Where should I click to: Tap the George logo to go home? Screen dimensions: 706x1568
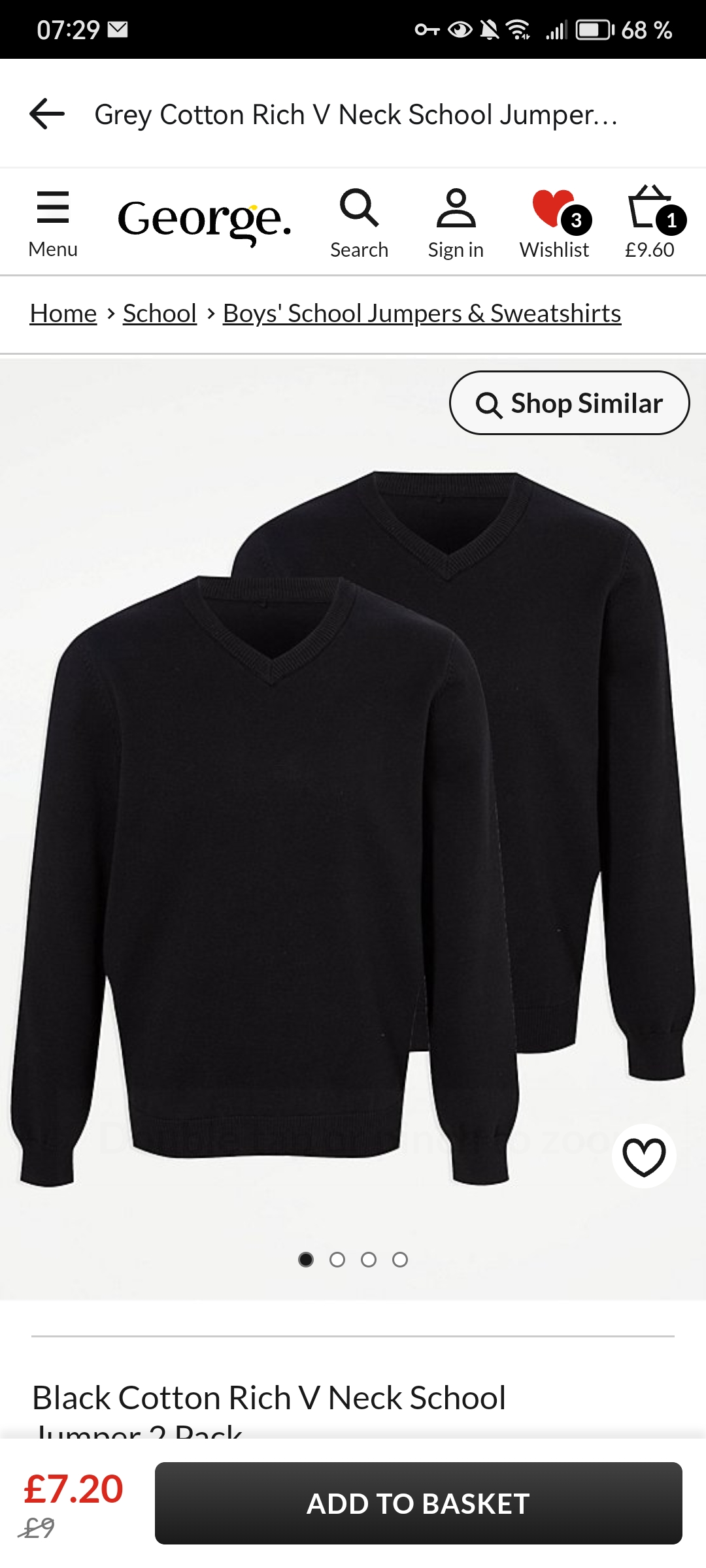click(204, 220)
